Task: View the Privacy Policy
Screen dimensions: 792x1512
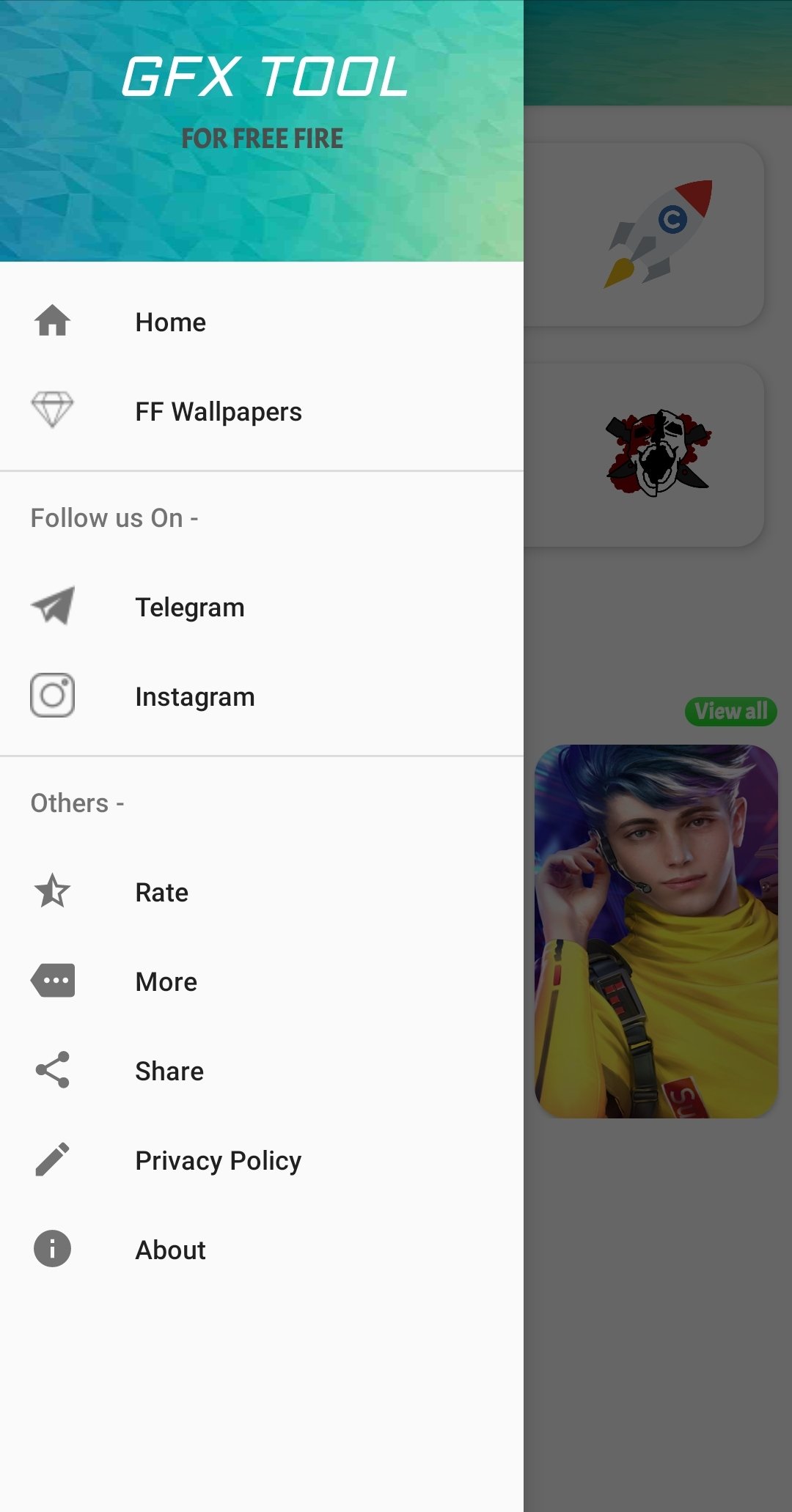Action: (x=262, y=1160)
